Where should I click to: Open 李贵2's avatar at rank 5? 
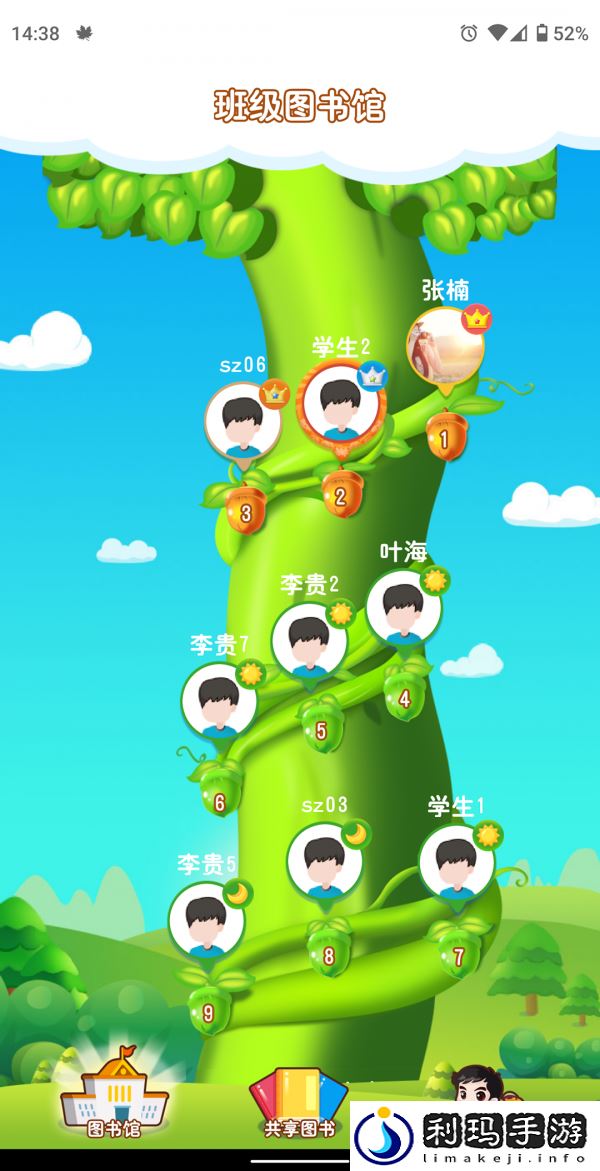309,640
